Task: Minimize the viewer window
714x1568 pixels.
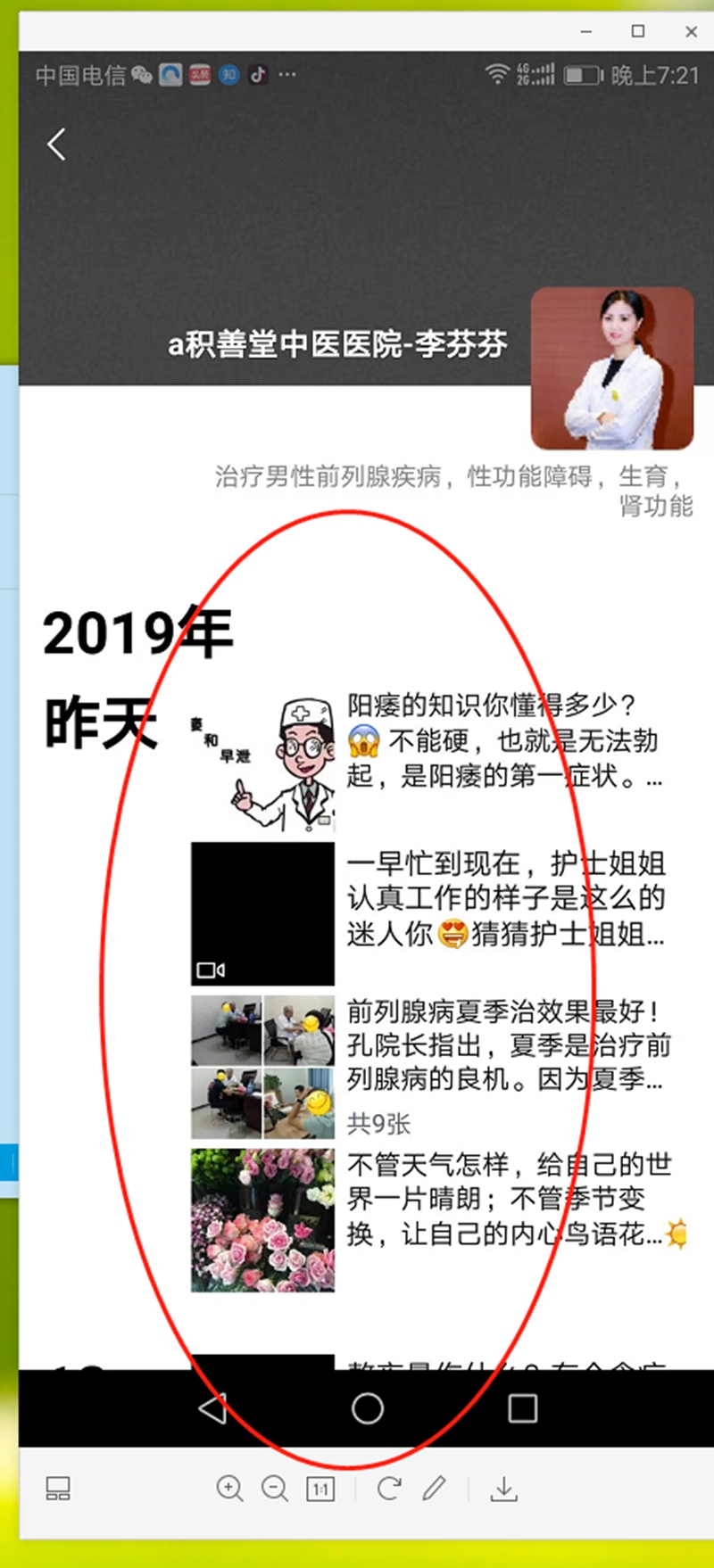Action: pyautogui.click(x=586, y=31)
